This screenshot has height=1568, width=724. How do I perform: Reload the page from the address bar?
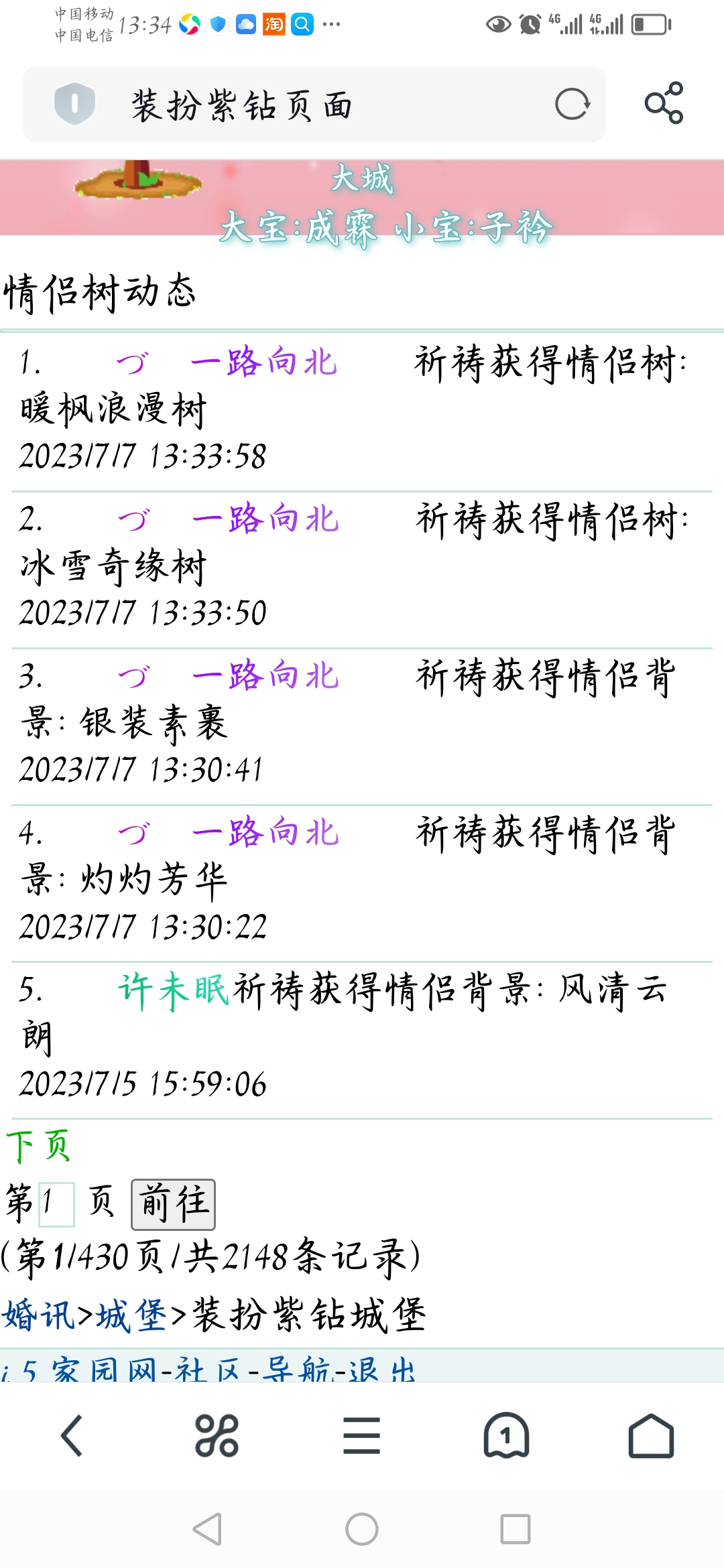click(x=572, y=105)
